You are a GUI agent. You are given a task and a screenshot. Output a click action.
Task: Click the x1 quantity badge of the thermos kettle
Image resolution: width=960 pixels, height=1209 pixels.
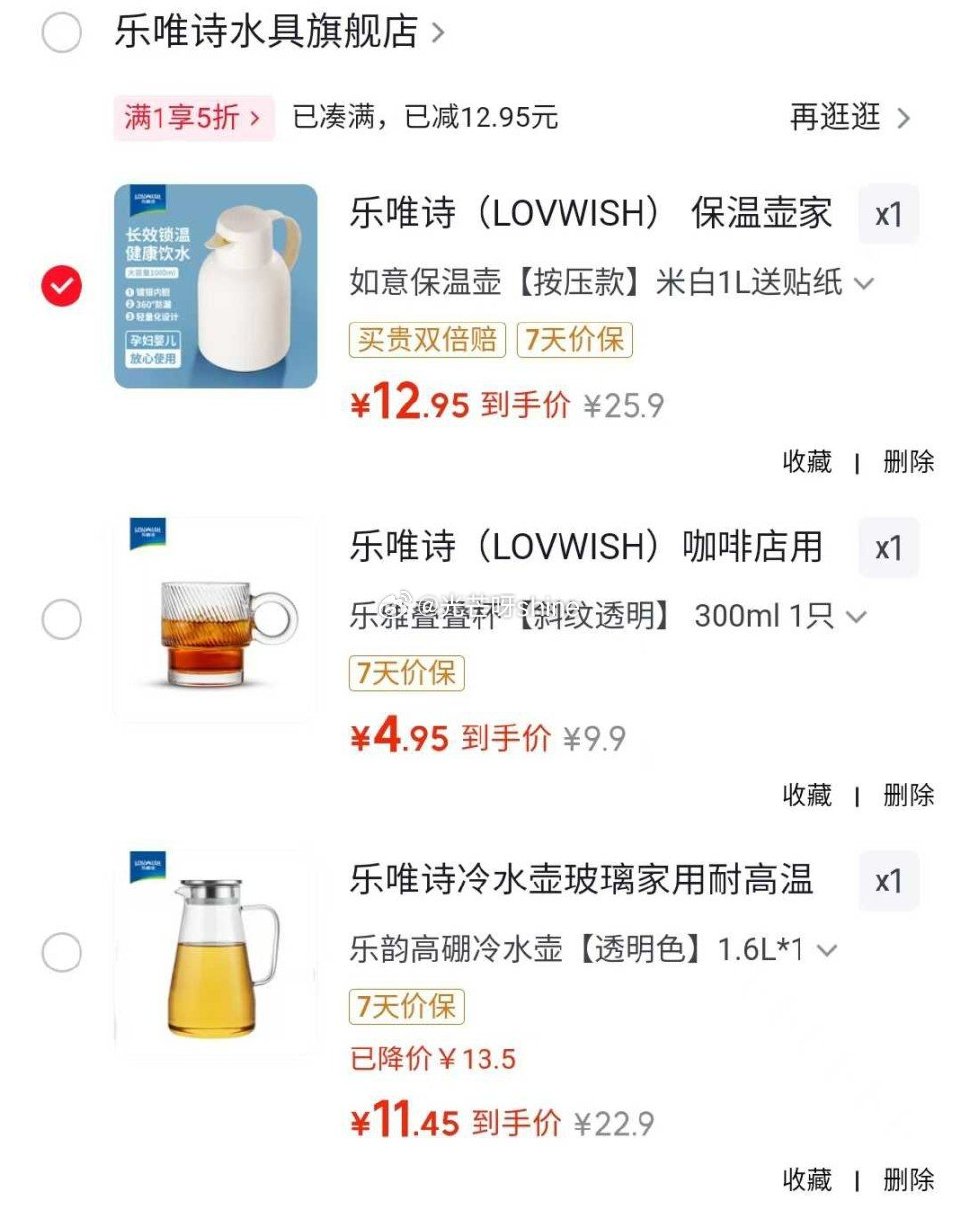tap(888, 214)
